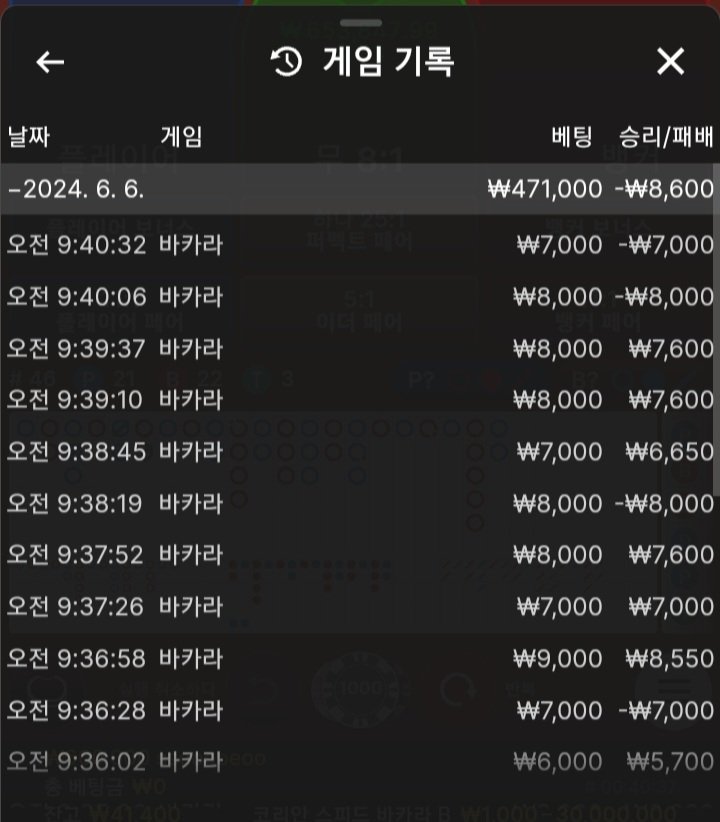Open the 오전 9:40:32 baccarat record
The width and height of the screenshot is (720, 822).
tap(360, 244)
